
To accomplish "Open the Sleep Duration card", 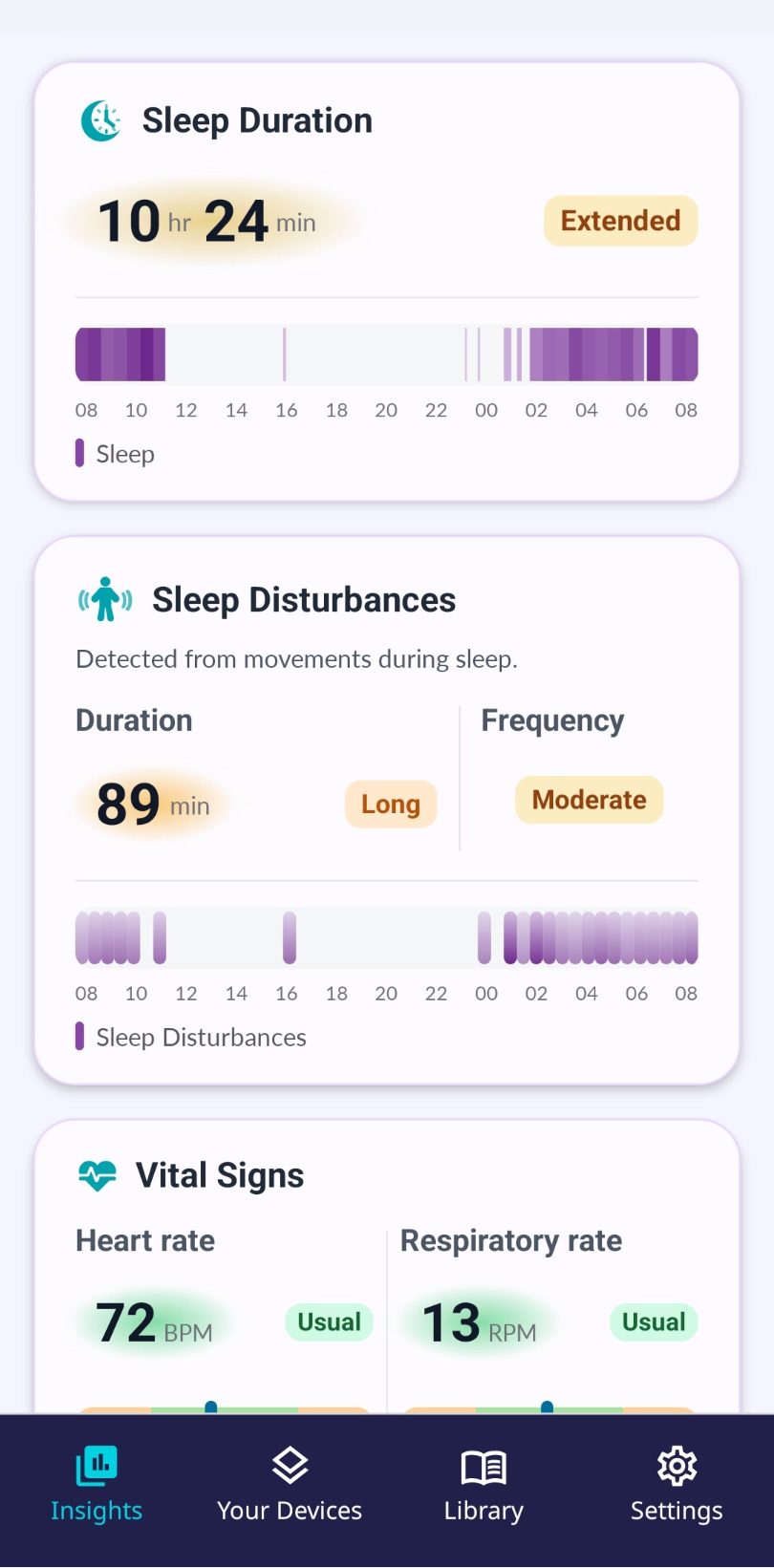I will pos(387,281).
